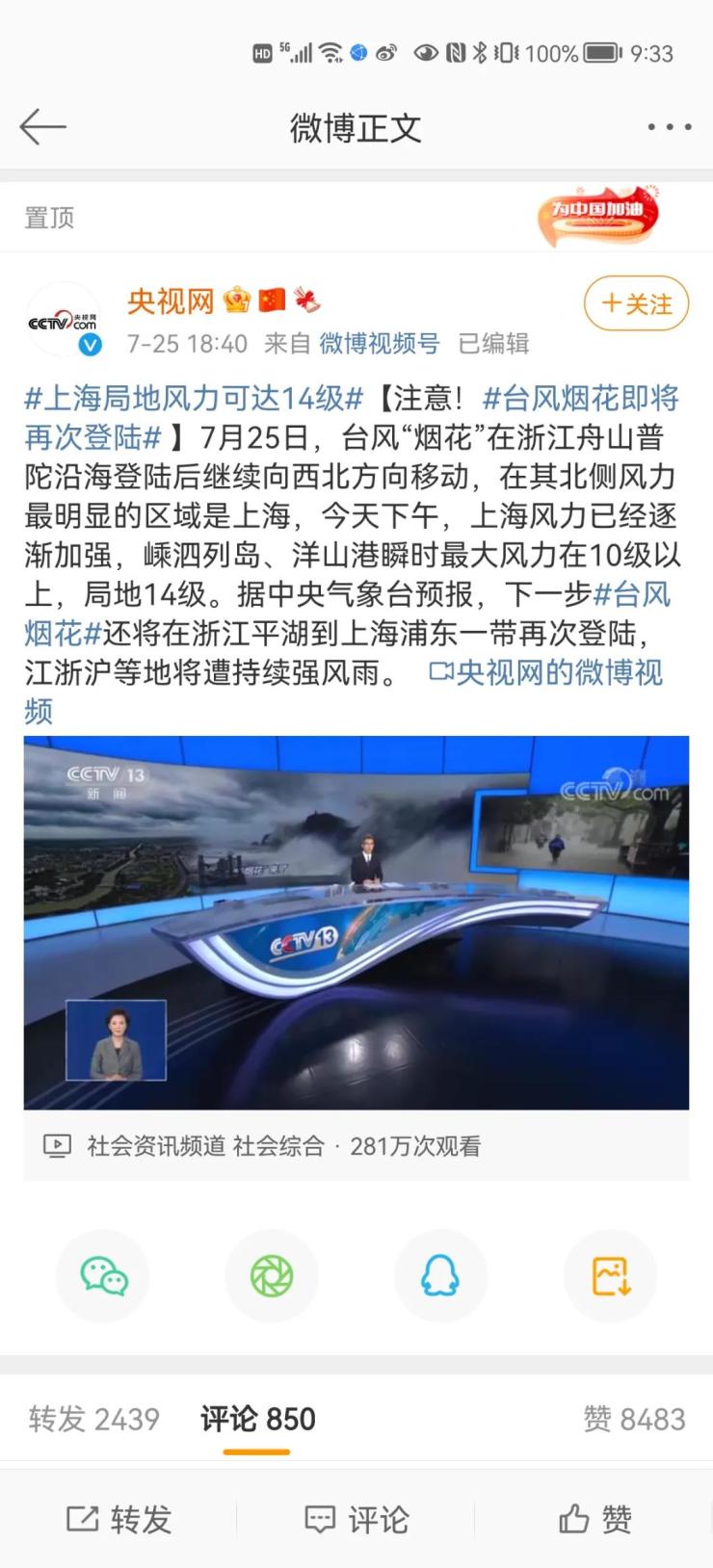Like the post with bottom 赞 button

click(594, 1519)
